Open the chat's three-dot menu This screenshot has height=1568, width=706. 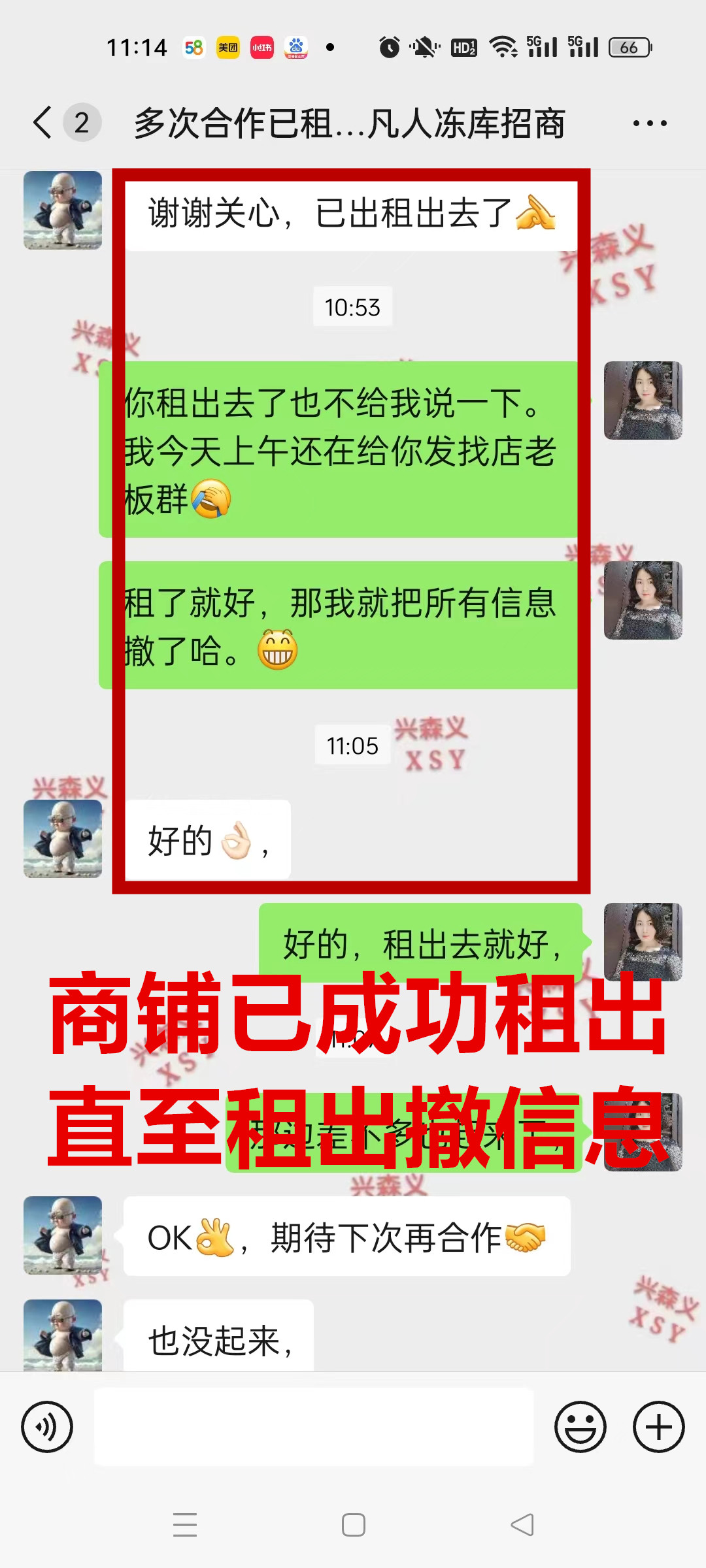pyautogui.click(x=650, y=123)
